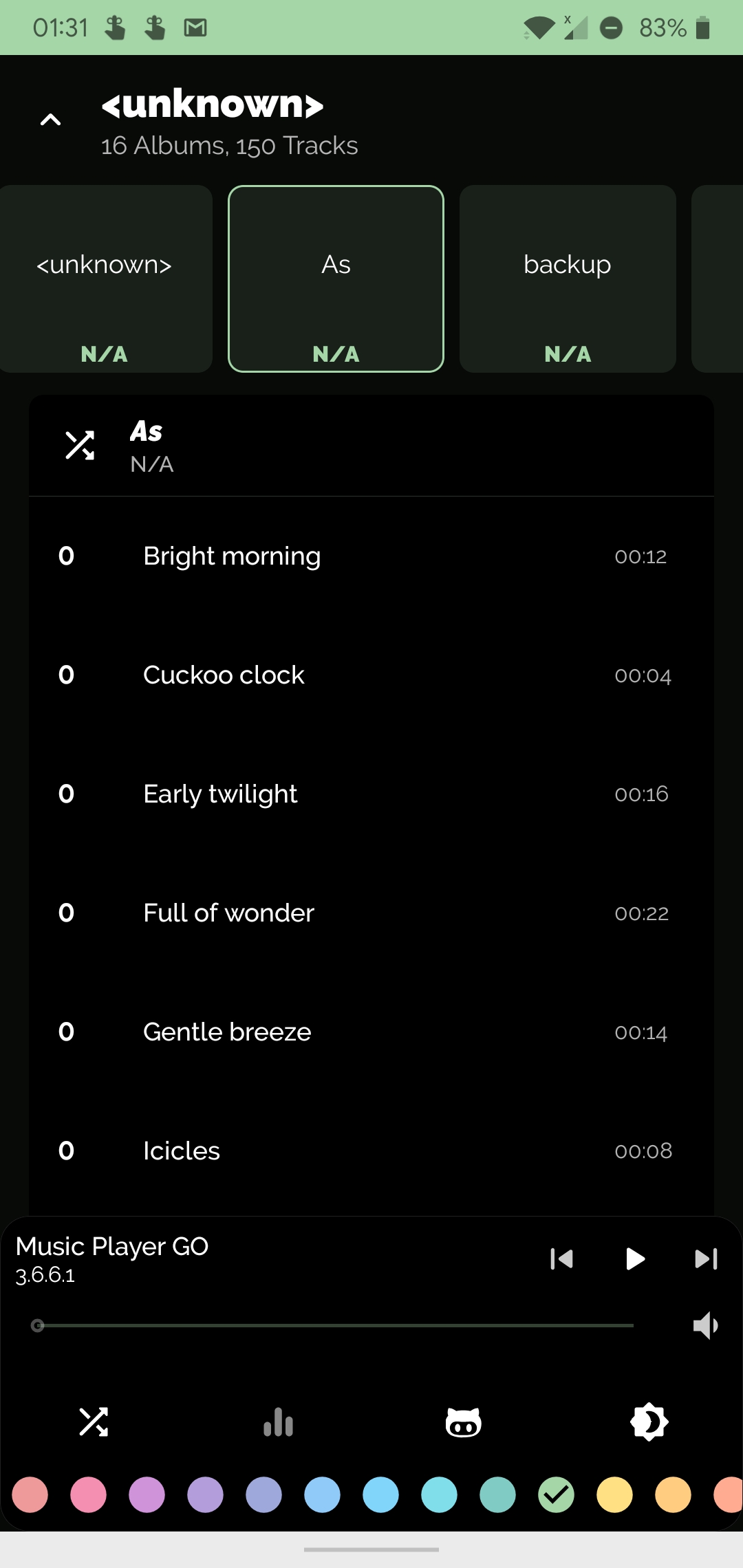Switch the app theme with the moon icon
The width and height of the screenshot is (743, 1568).
pos(649,1422)
